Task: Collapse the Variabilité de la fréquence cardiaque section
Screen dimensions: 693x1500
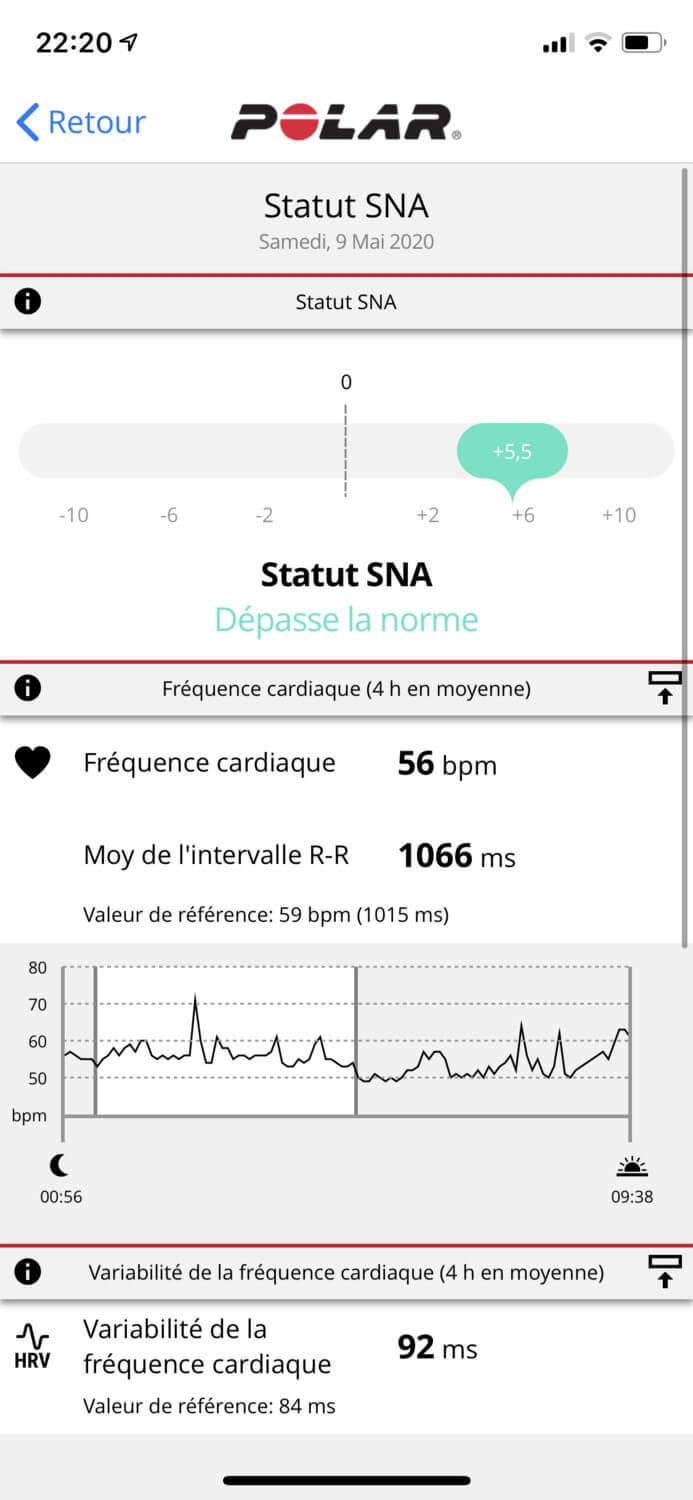Action: coord(665,1272)
